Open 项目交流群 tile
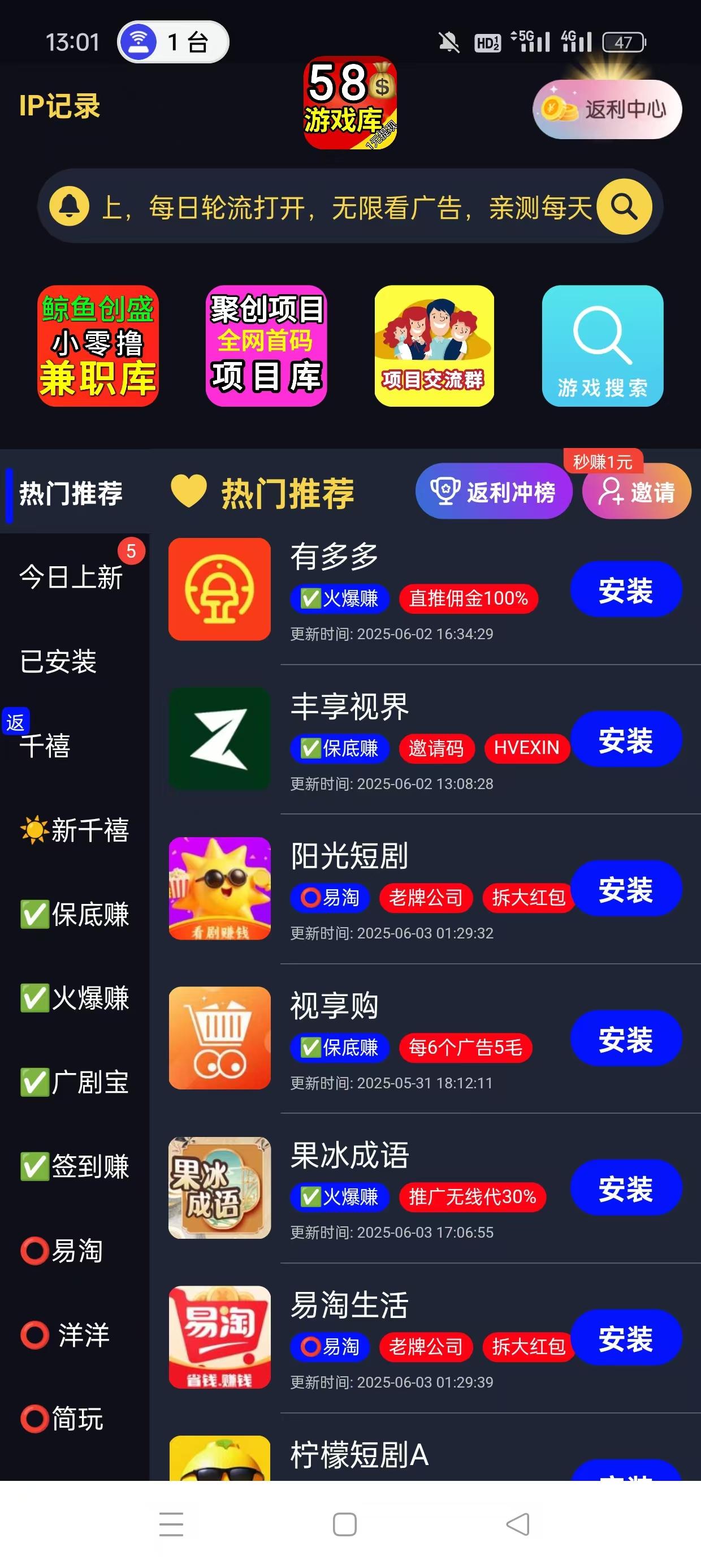The width and height of the screenshot is (701, 1568). tap(434, 346)
